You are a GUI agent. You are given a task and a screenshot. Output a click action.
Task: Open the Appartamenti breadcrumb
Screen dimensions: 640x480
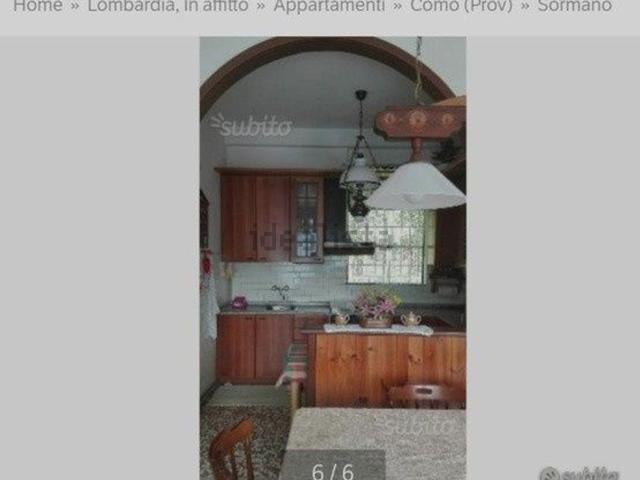329,6
